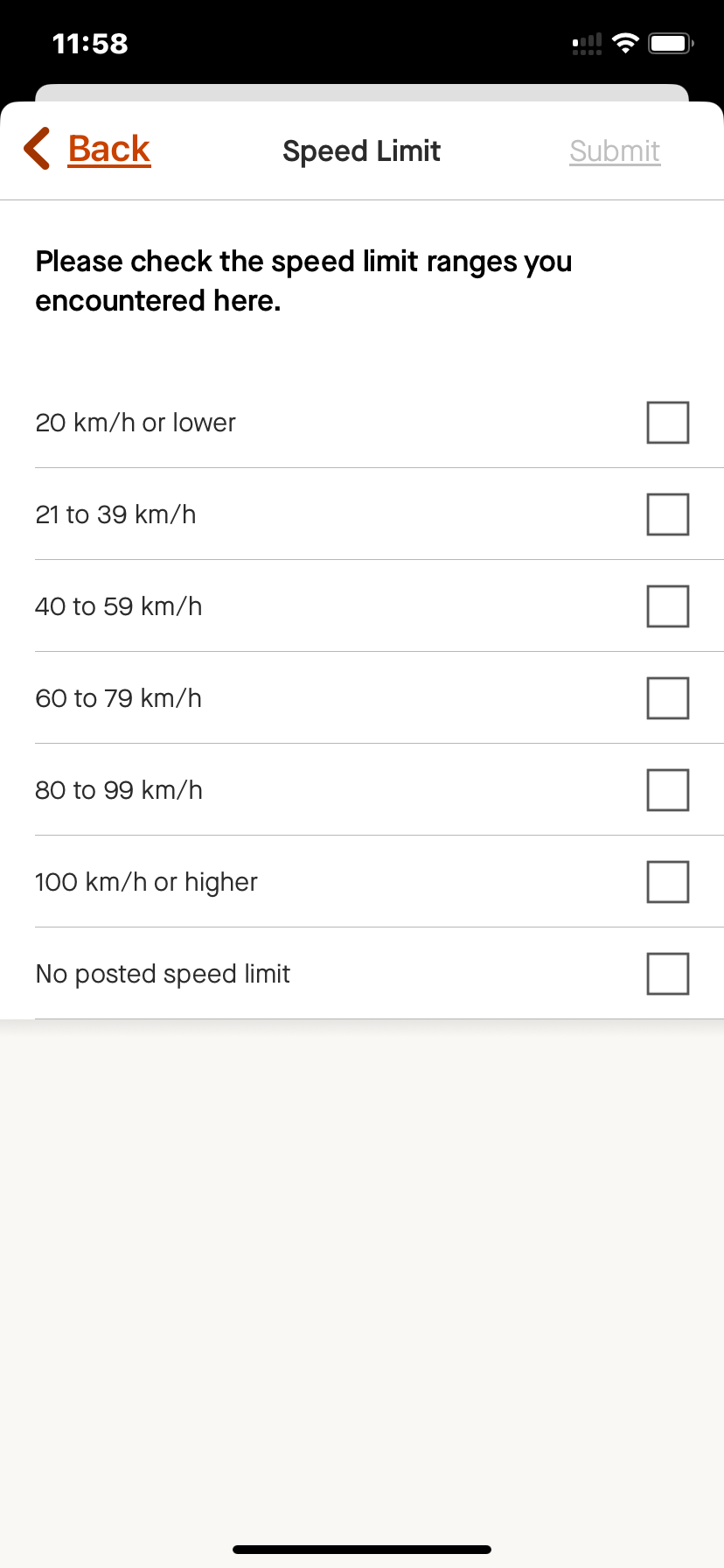Enable the "80 to 99 km/h" option
724x1568 pixels.
coord(666,789)
